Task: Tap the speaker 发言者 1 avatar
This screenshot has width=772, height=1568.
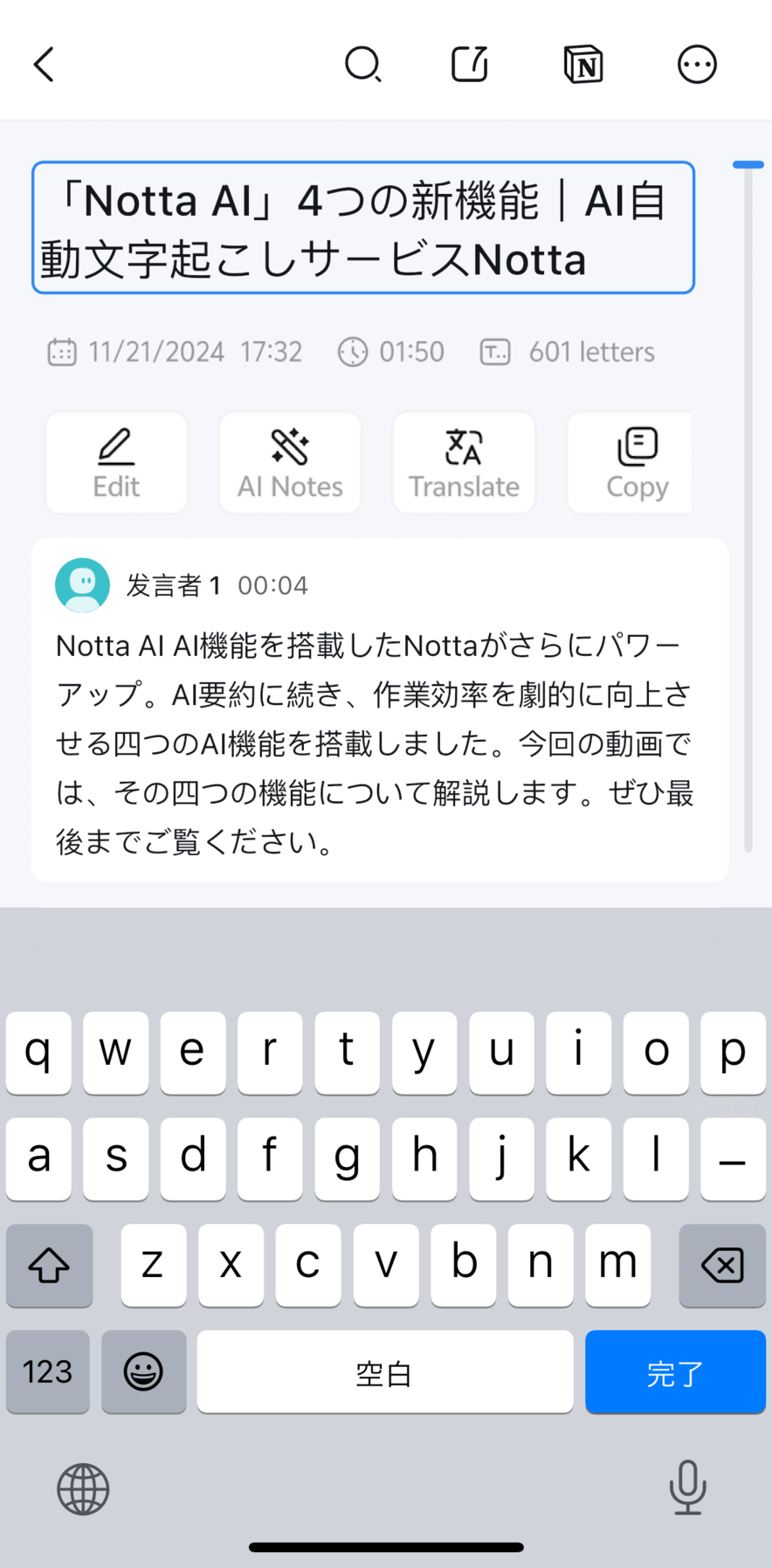Action: [x=82, y=584]
